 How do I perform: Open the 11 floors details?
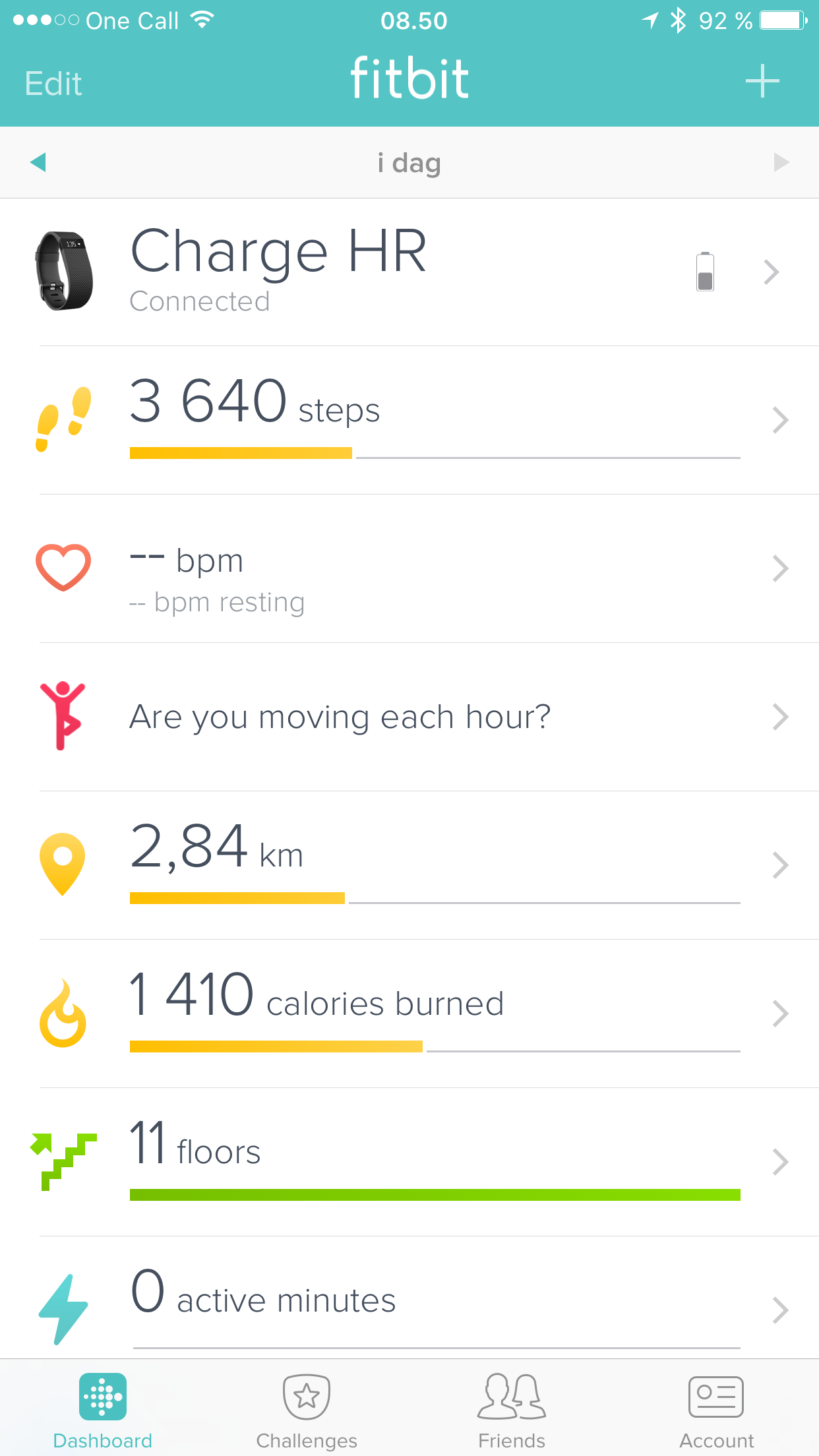[x=409, y=1161]
